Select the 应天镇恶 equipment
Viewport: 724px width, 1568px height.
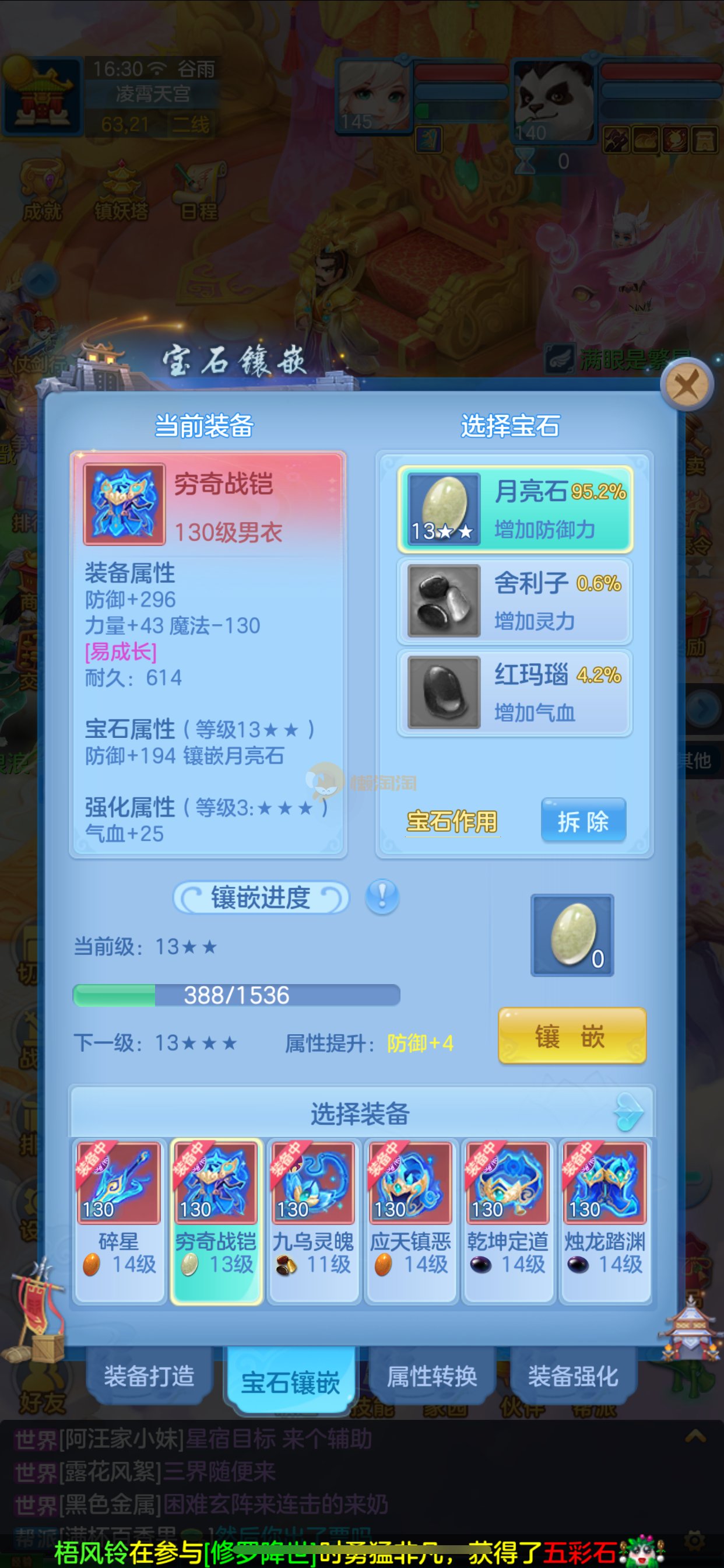(x=410, y=1220)
